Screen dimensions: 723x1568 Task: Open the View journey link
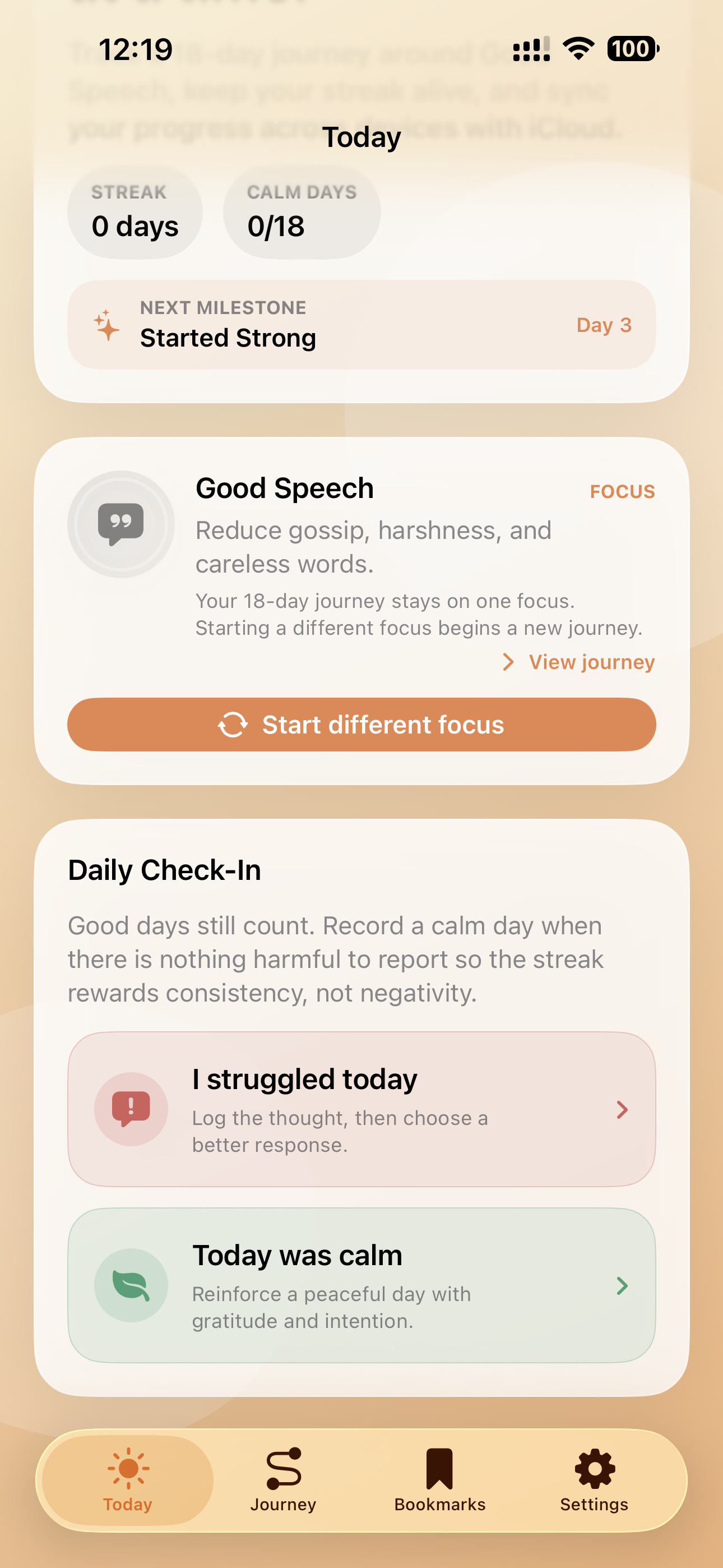(x=579, y=662)
